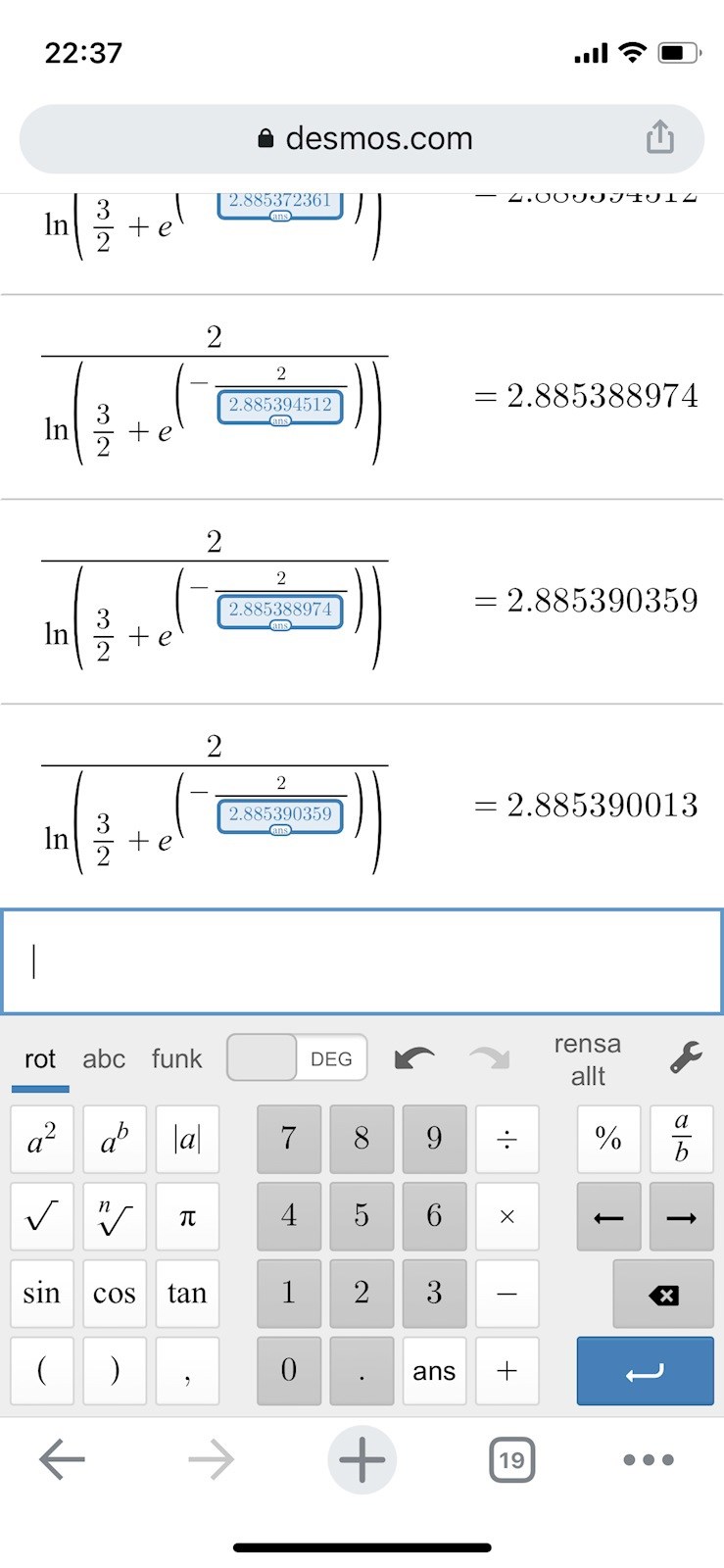Insert a square root symbol
724x1568 pixels.
(x=41, y=1216)
